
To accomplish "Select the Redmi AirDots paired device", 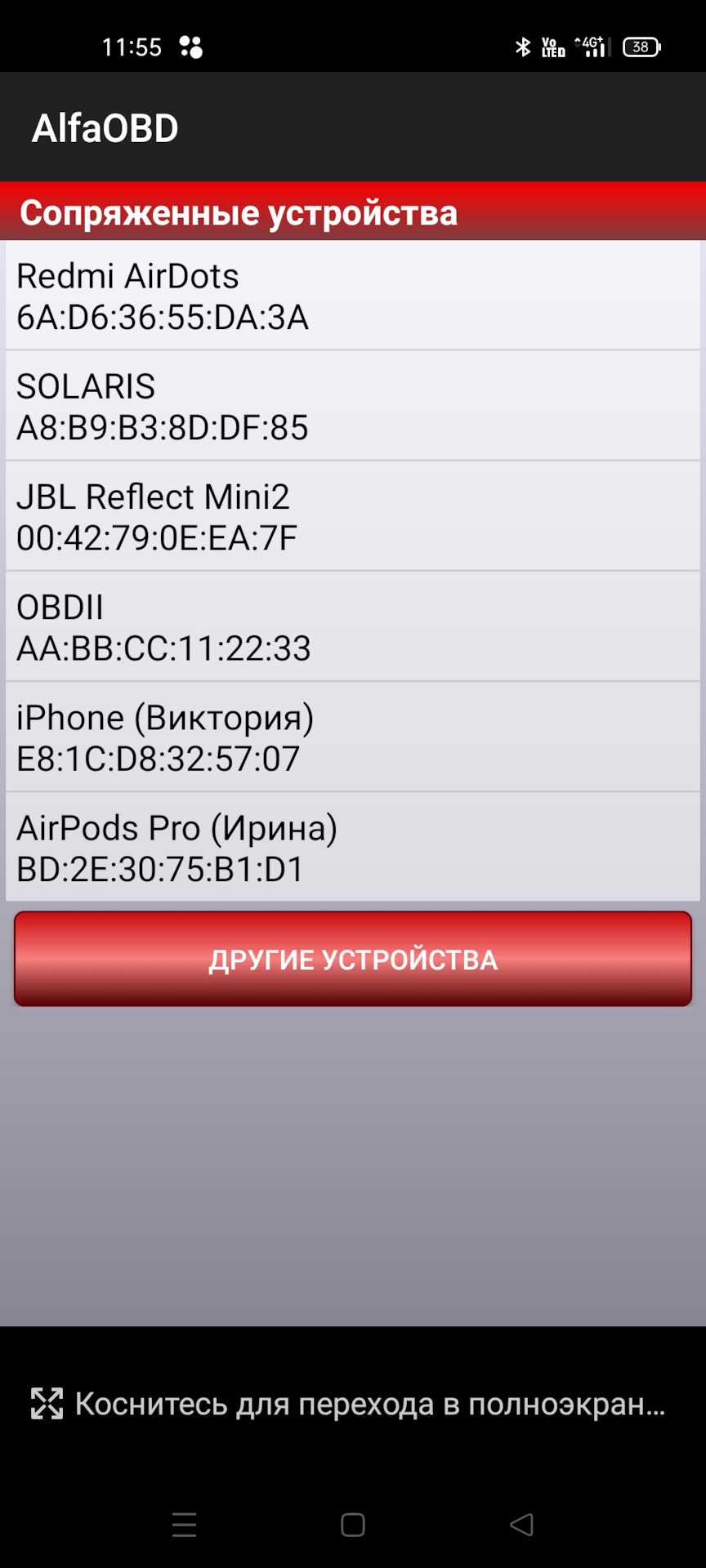I will 351,296.
